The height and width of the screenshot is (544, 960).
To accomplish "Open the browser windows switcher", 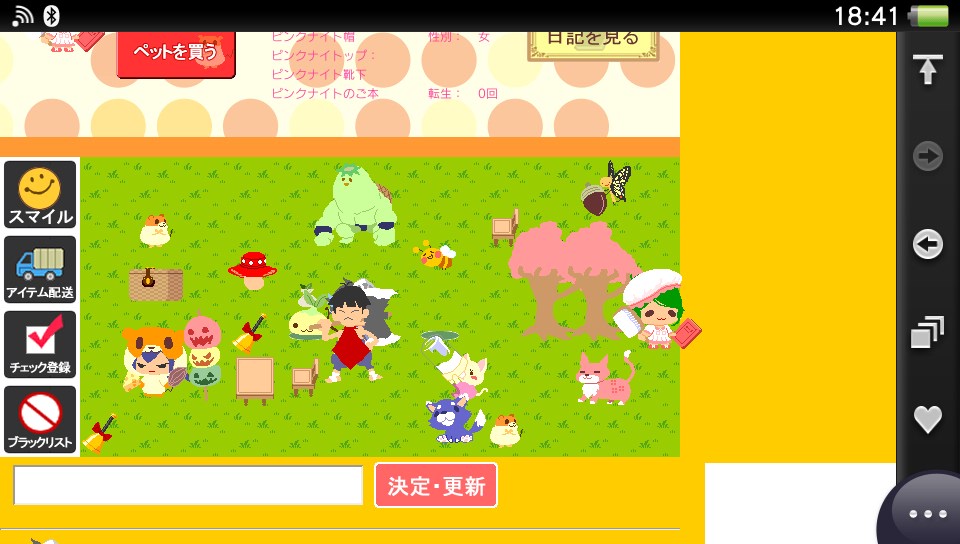I will coord(928,332).
